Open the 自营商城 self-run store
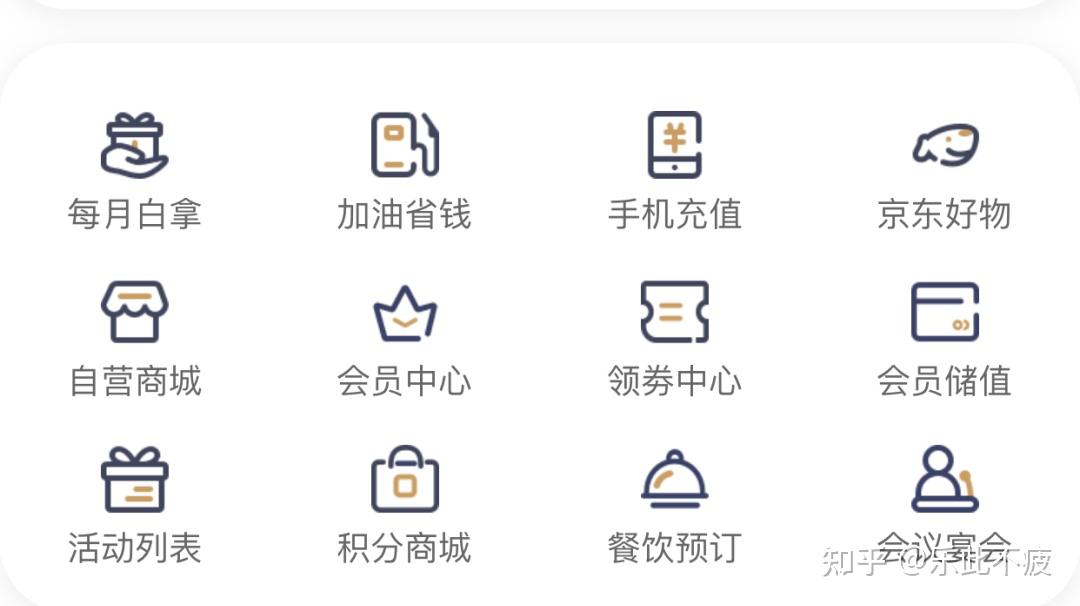The width and height of the screenshot is (1080, 606). pos(134,313)
